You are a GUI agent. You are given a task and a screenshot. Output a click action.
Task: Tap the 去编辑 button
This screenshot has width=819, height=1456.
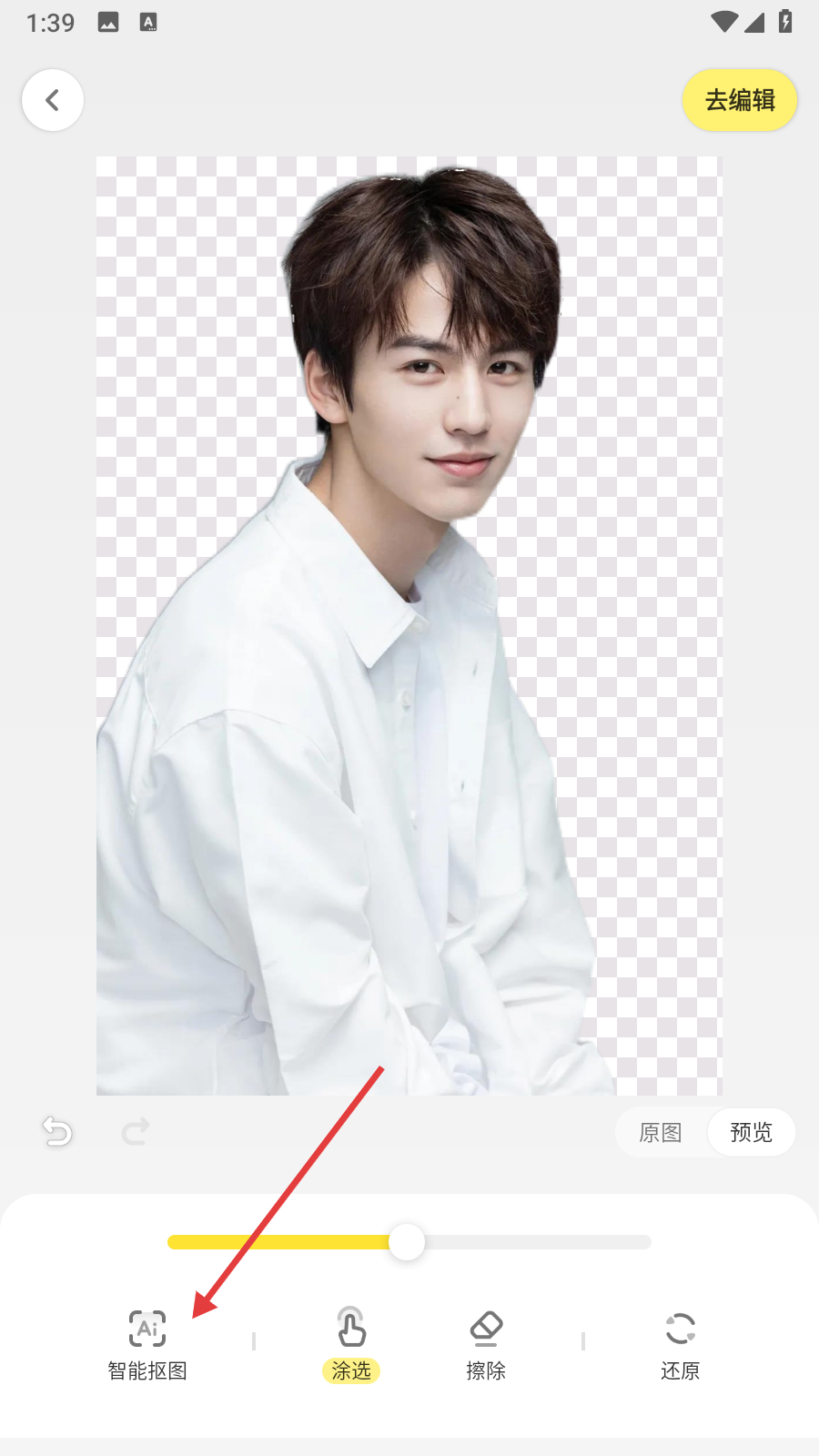click(x=740, y=100)
